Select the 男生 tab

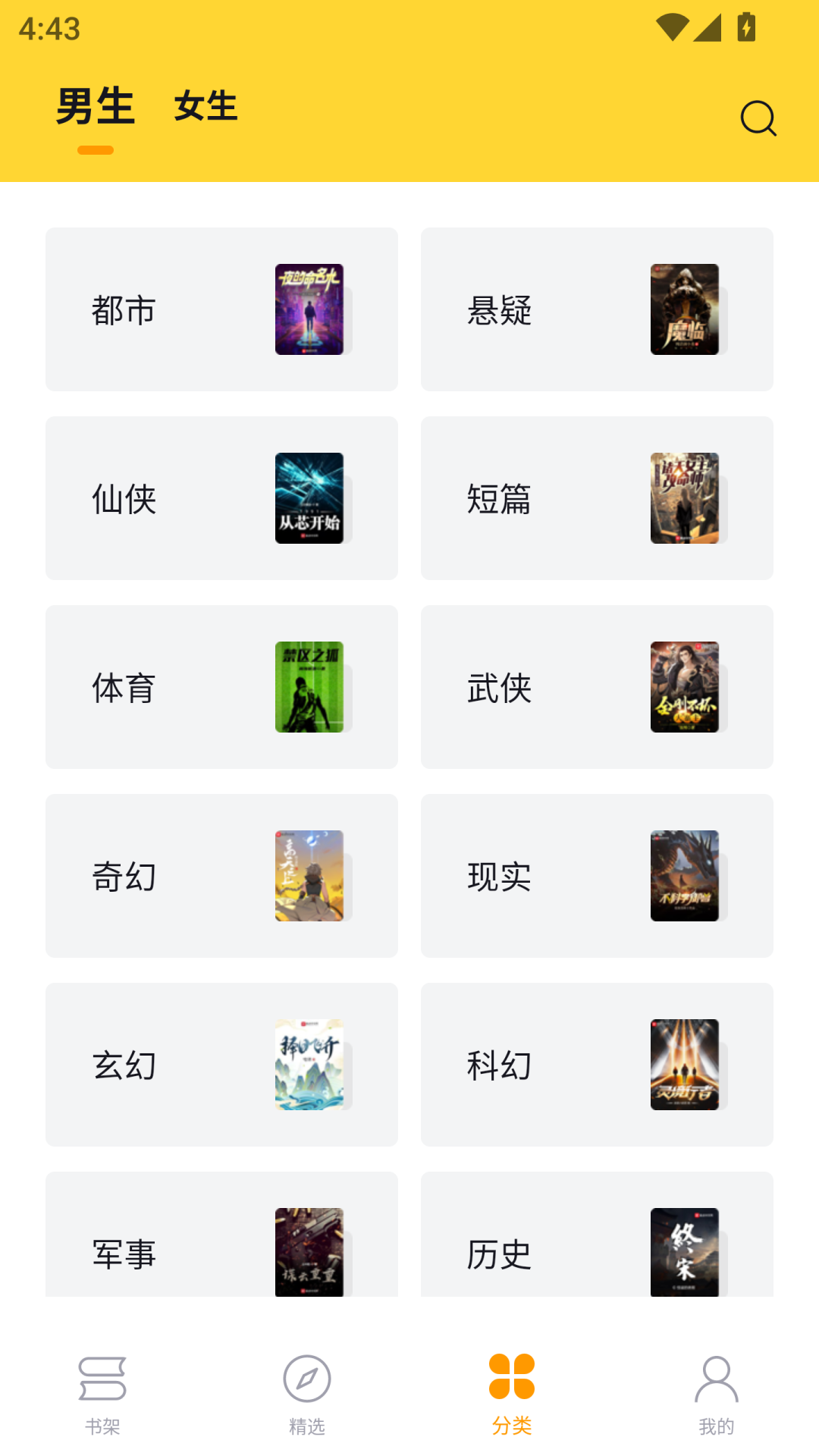click(x=96, y=105)
